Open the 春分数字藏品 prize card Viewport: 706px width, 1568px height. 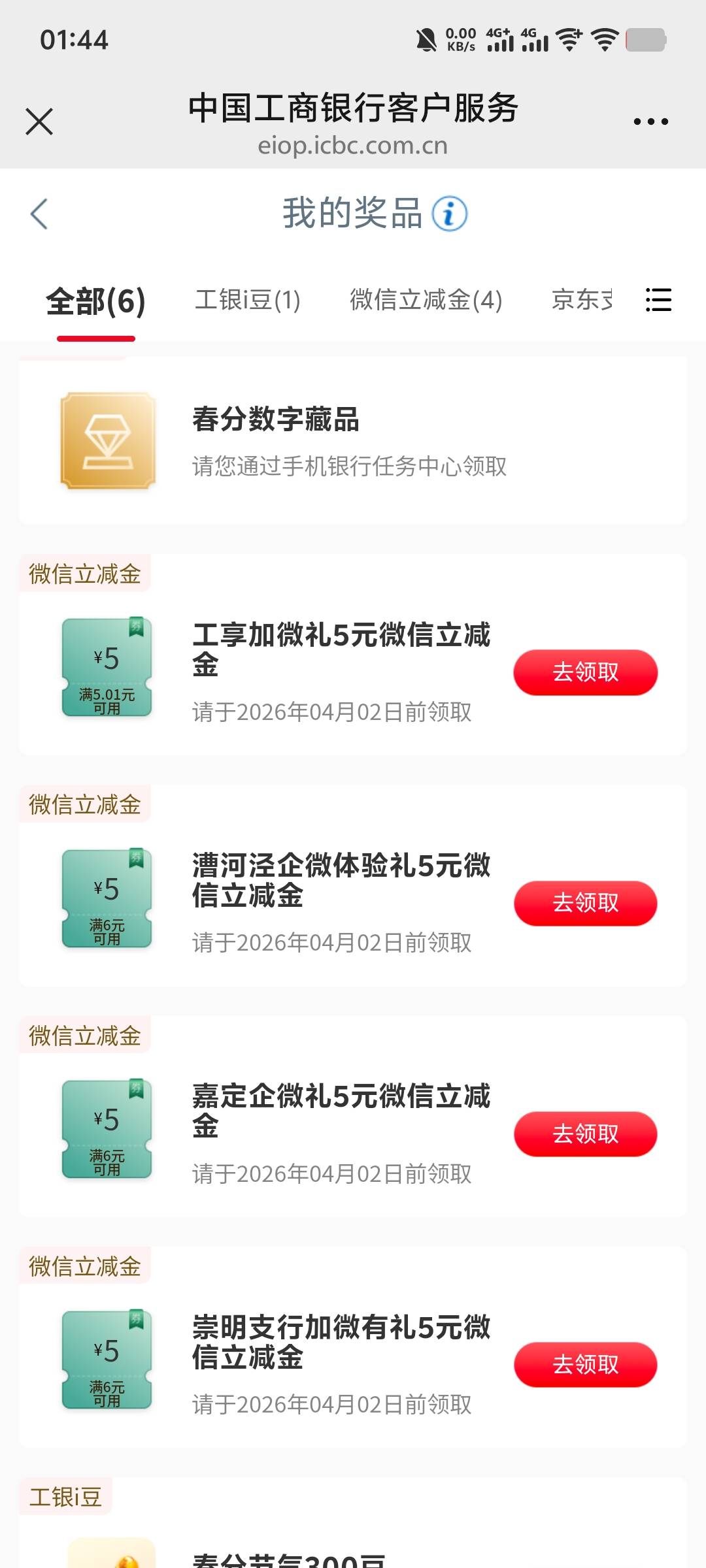click(353, 441)
